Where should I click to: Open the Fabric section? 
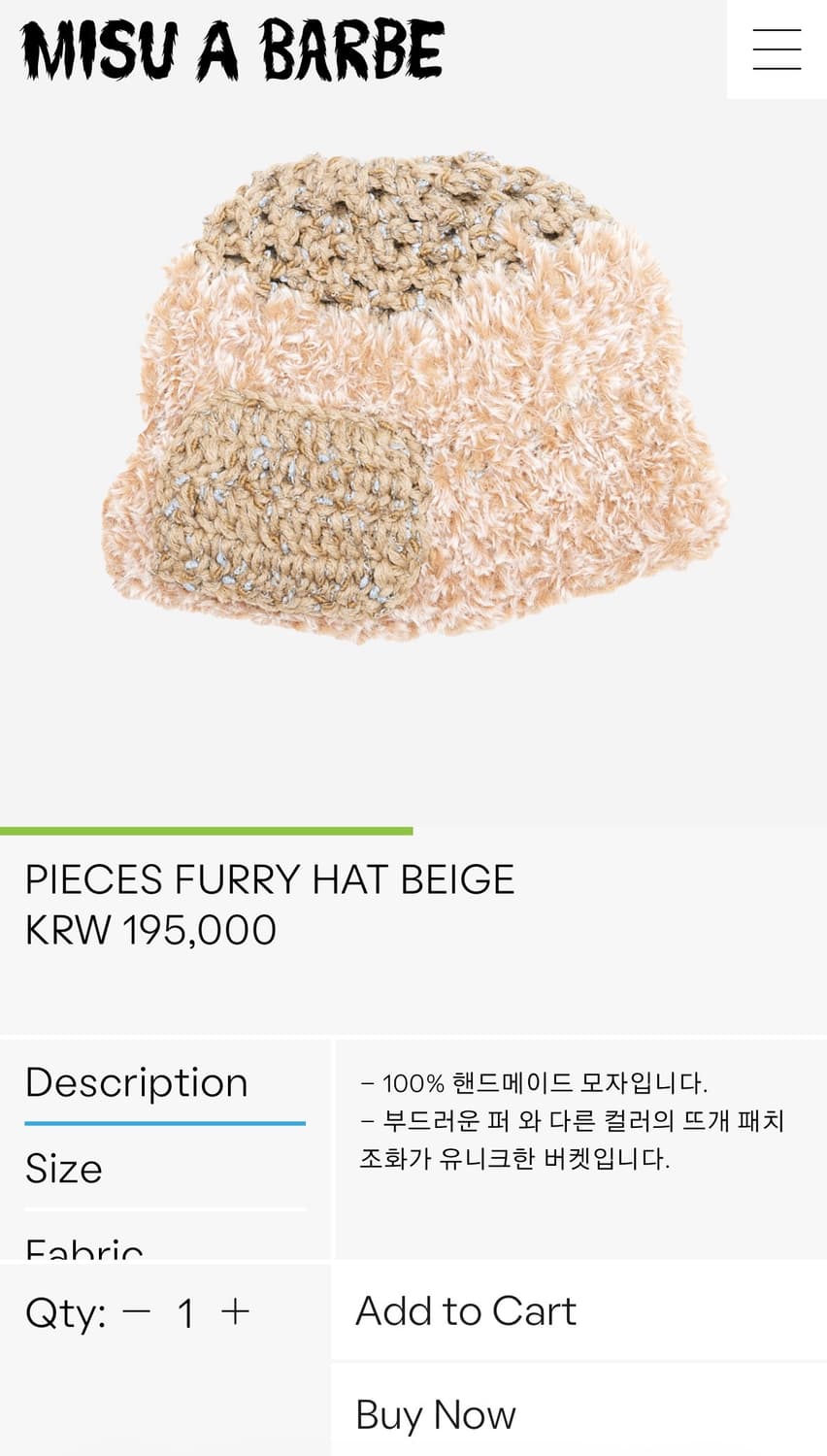pyautogui.click(x=85, y=1247)
